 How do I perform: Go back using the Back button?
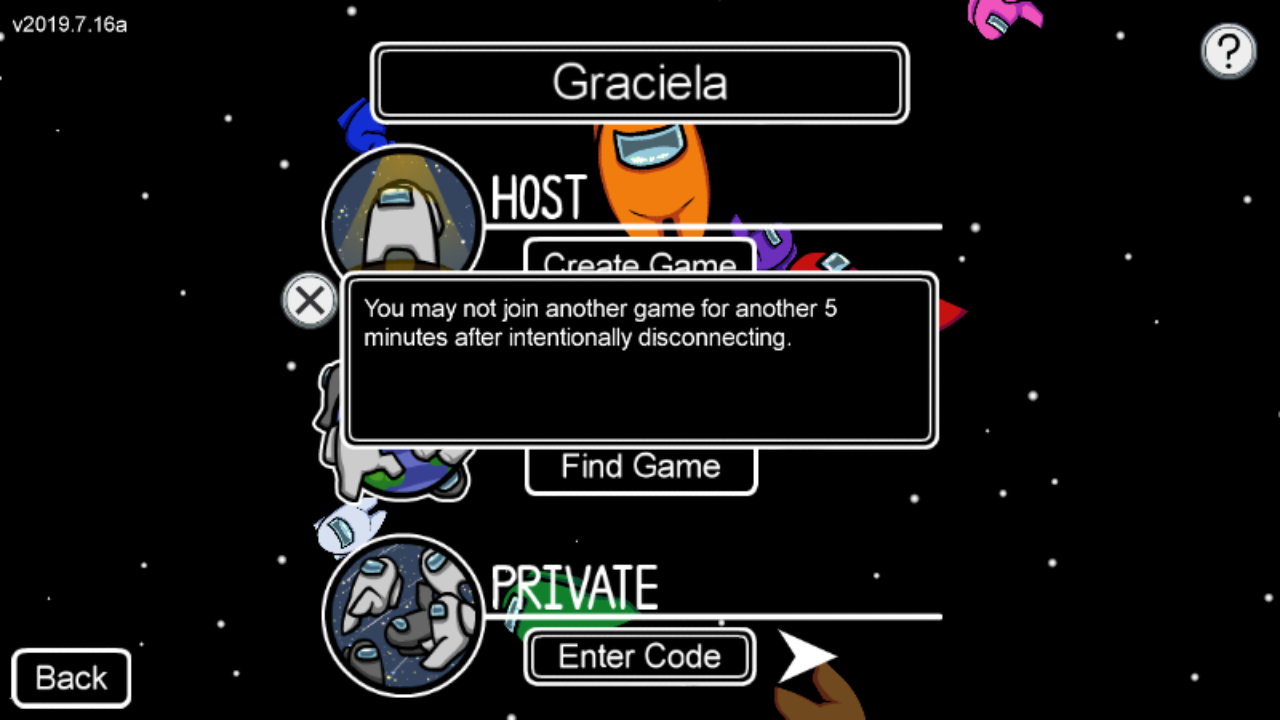(71, 678)
